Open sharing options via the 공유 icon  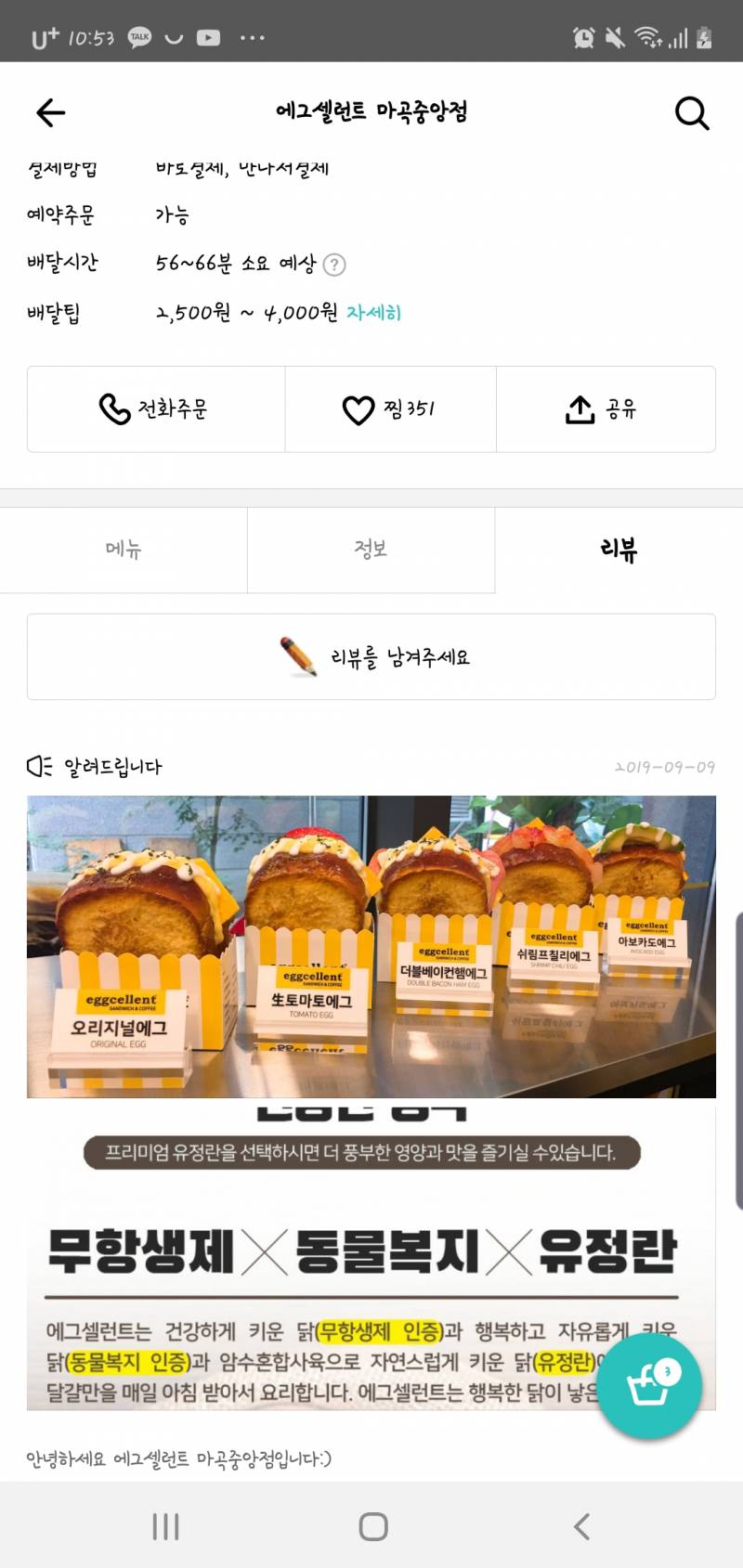pyautogui.click(x=580, y=408)
